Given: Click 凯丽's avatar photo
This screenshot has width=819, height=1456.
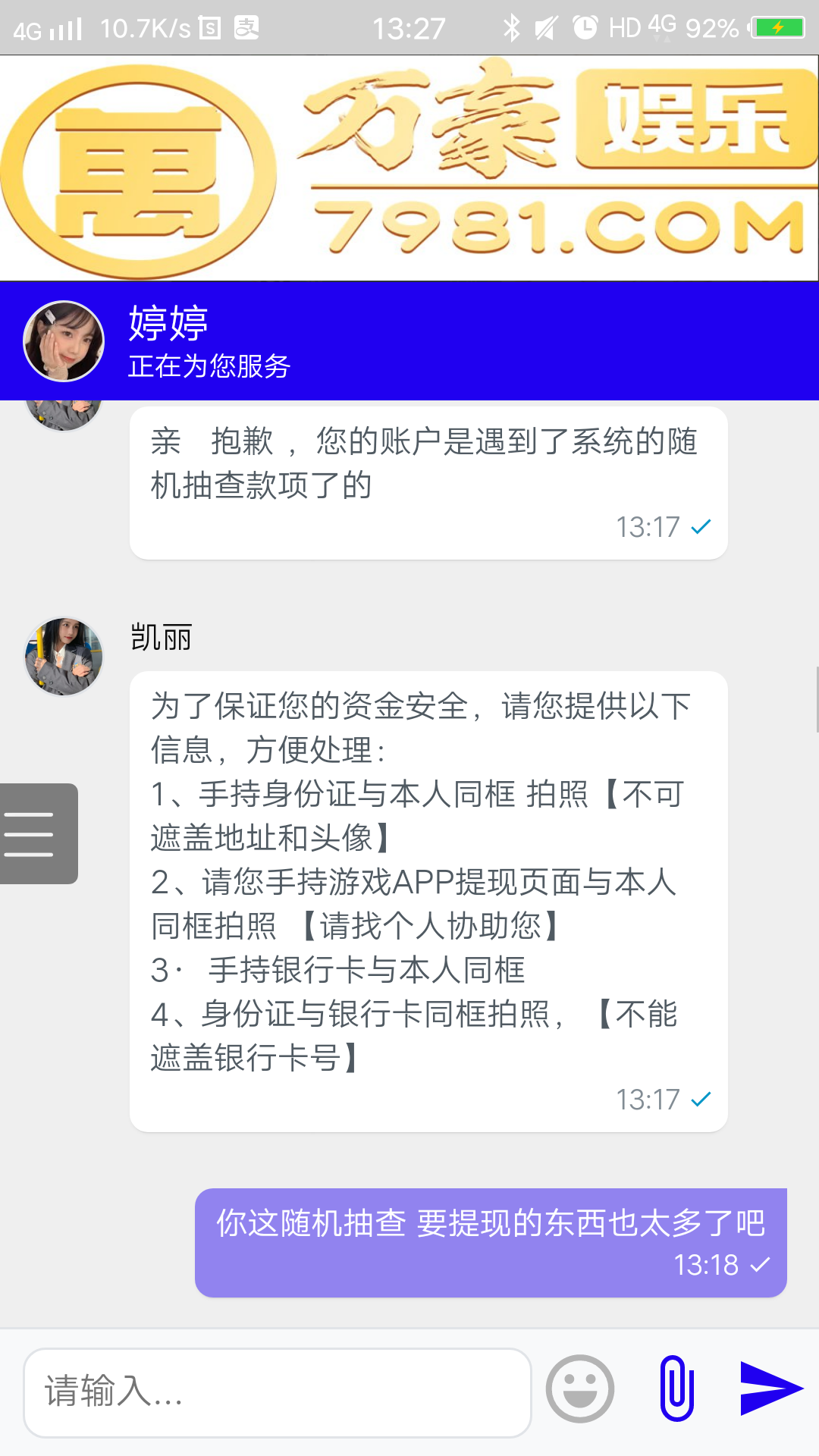Looking at the screenshot, I should coord(64,657).
